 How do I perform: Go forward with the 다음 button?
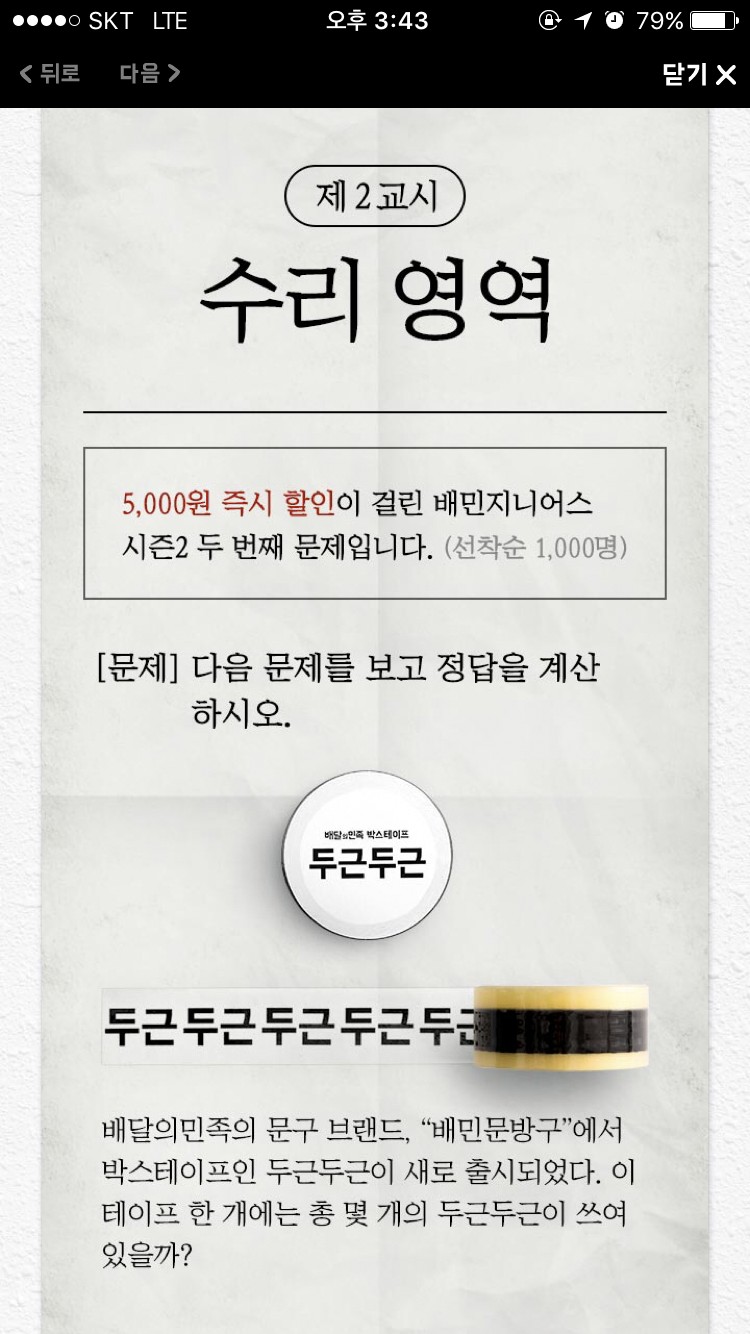(x=150, y=73)
